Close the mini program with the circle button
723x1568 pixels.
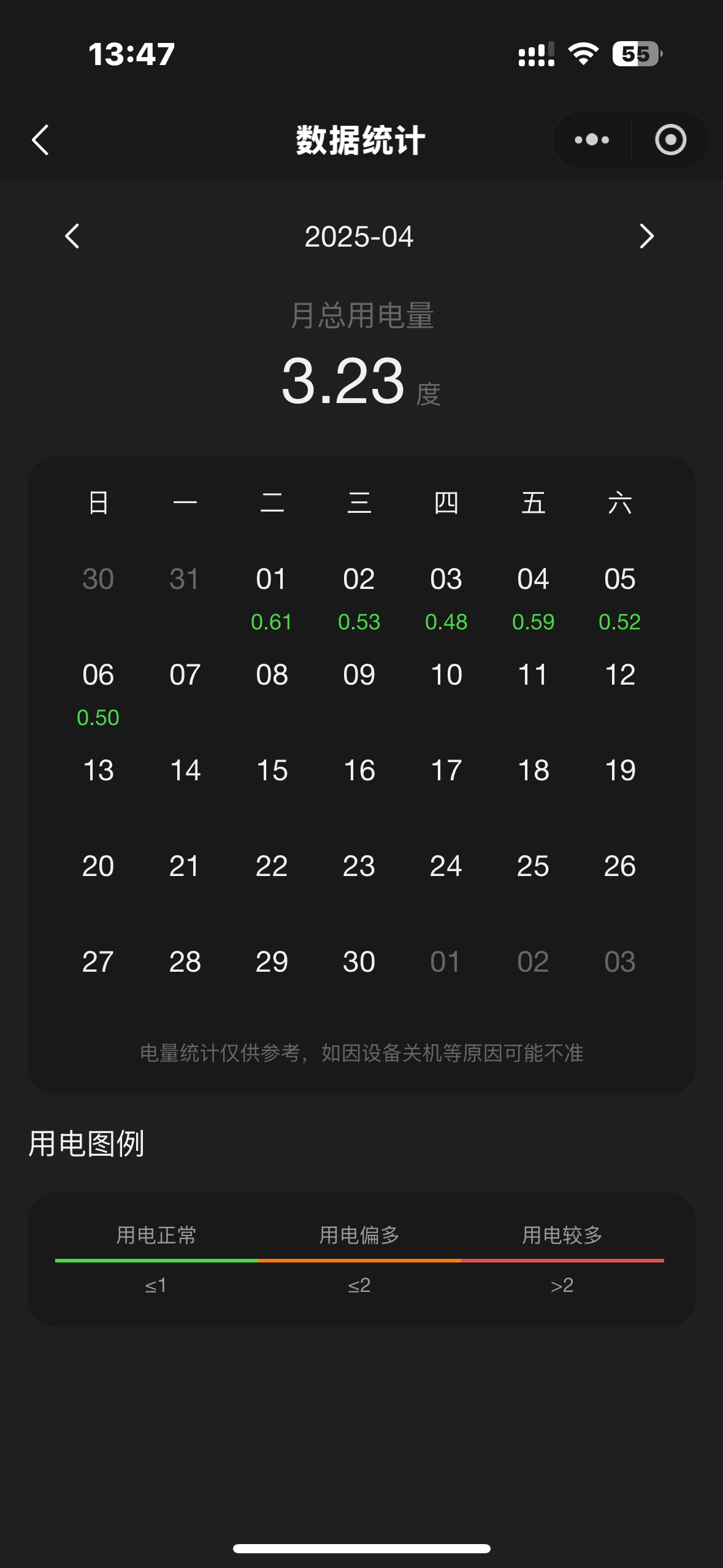click(x=670, y=140)
